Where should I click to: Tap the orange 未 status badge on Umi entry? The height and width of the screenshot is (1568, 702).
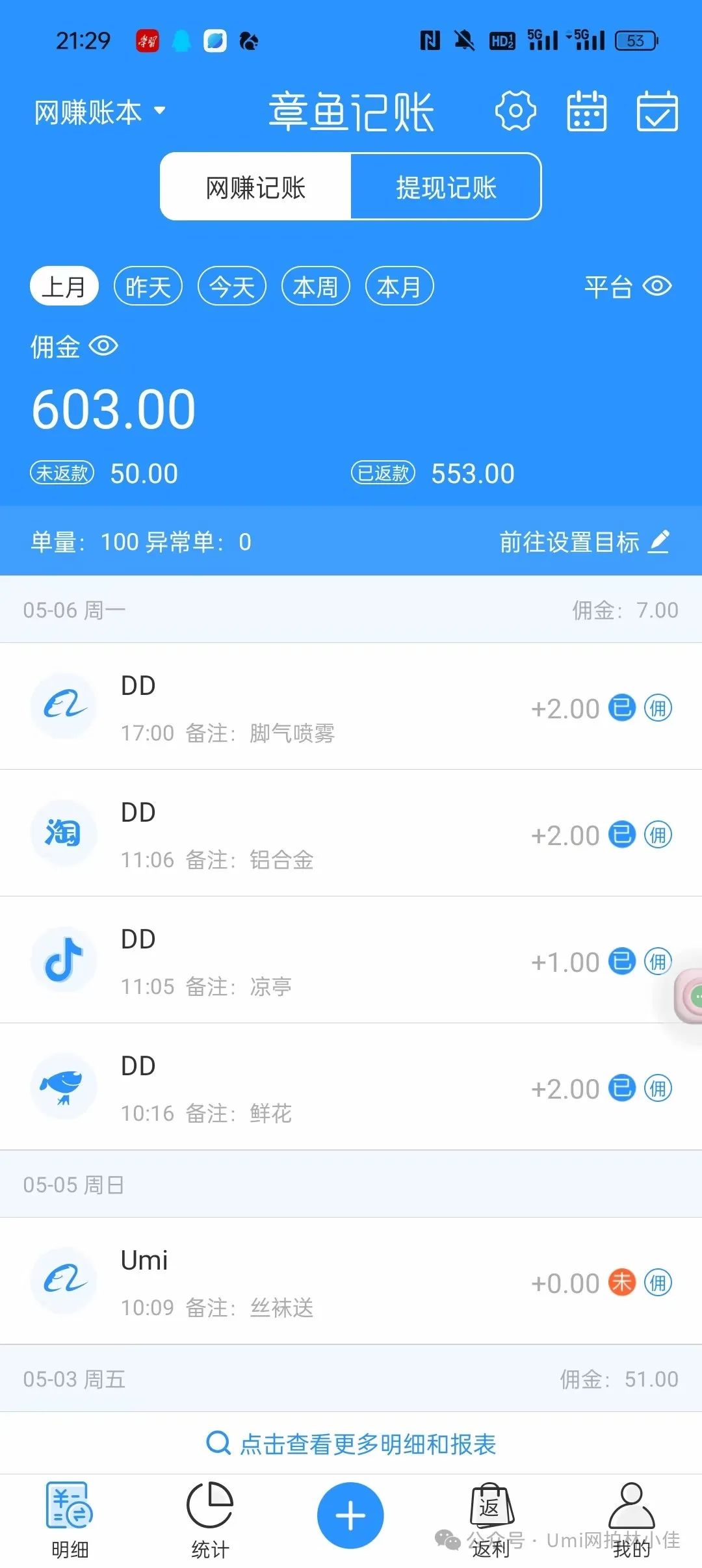pos(621,1283)
